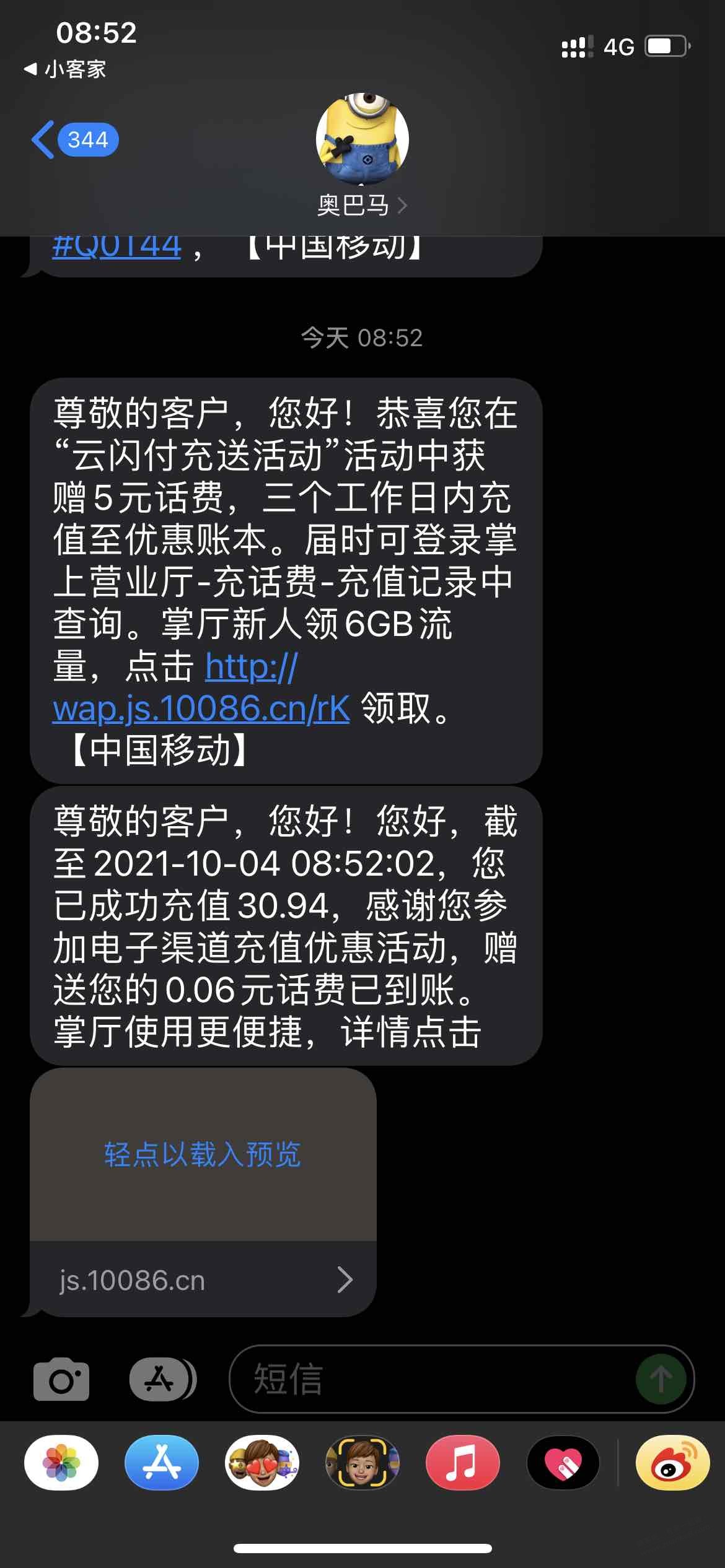Return to the 小客家 app
The height and width of the screenshot is (1568, 725).
(65, 69)
